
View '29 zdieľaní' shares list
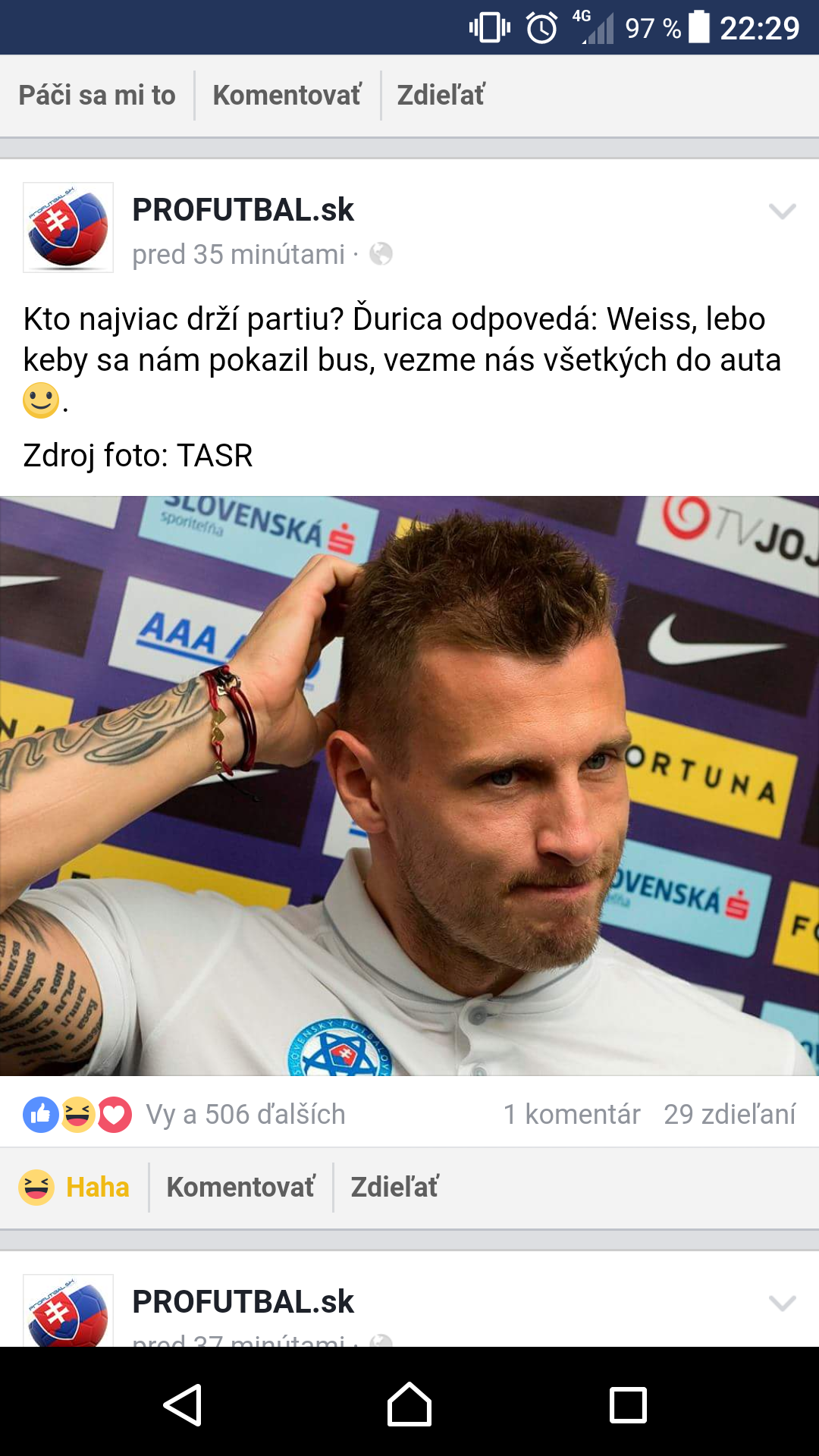click(730, 1115)
